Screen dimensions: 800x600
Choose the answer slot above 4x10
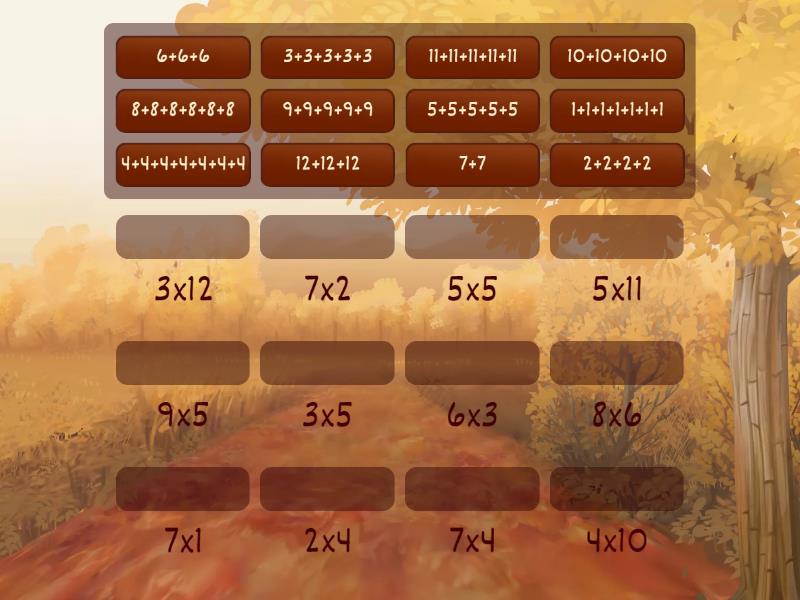[617, 489]
